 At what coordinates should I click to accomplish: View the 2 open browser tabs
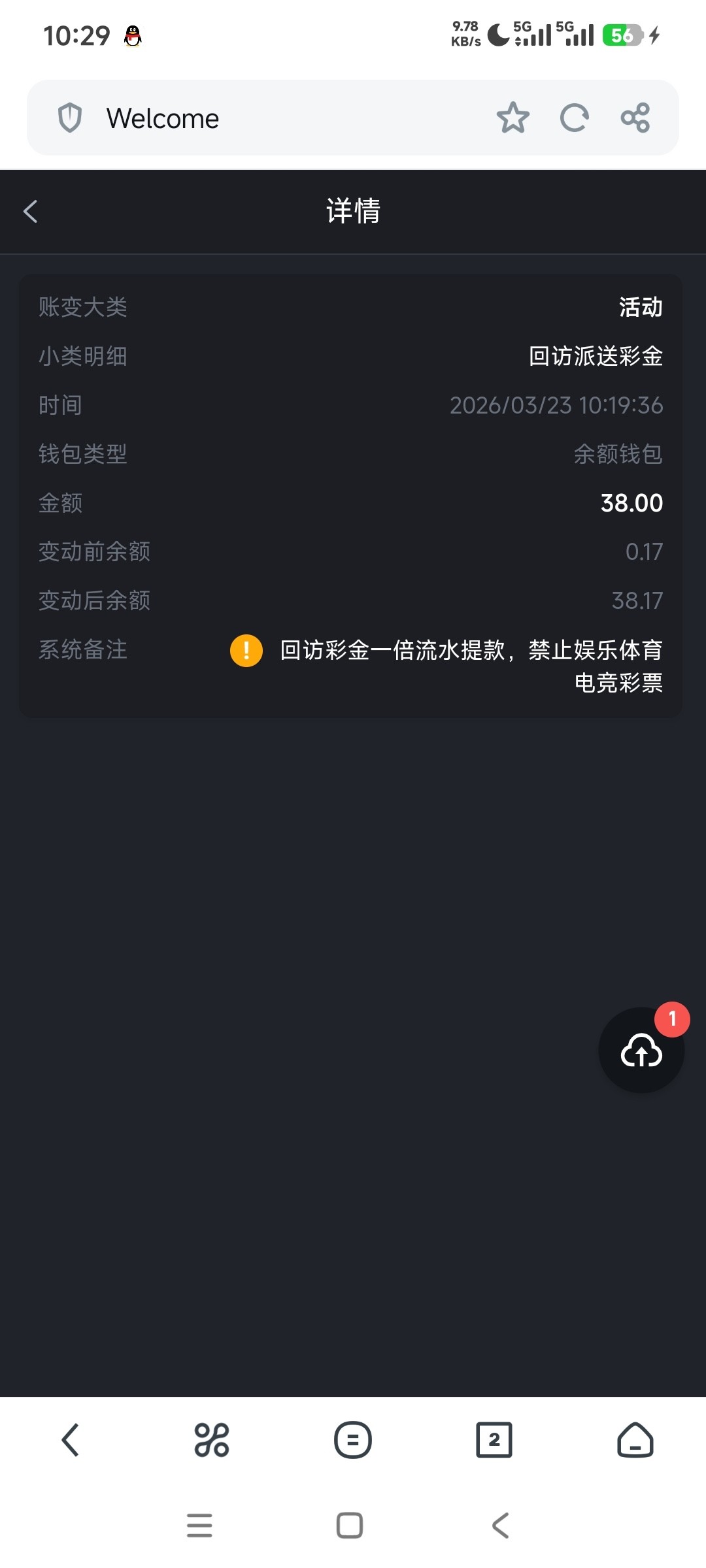(494, 1440)
